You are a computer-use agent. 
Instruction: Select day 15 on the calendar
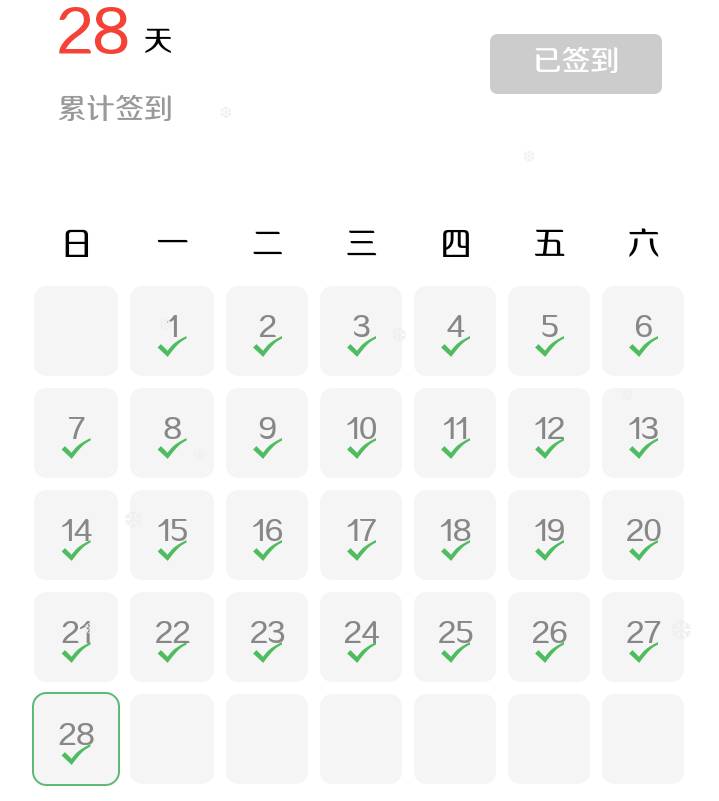(172, 535)
